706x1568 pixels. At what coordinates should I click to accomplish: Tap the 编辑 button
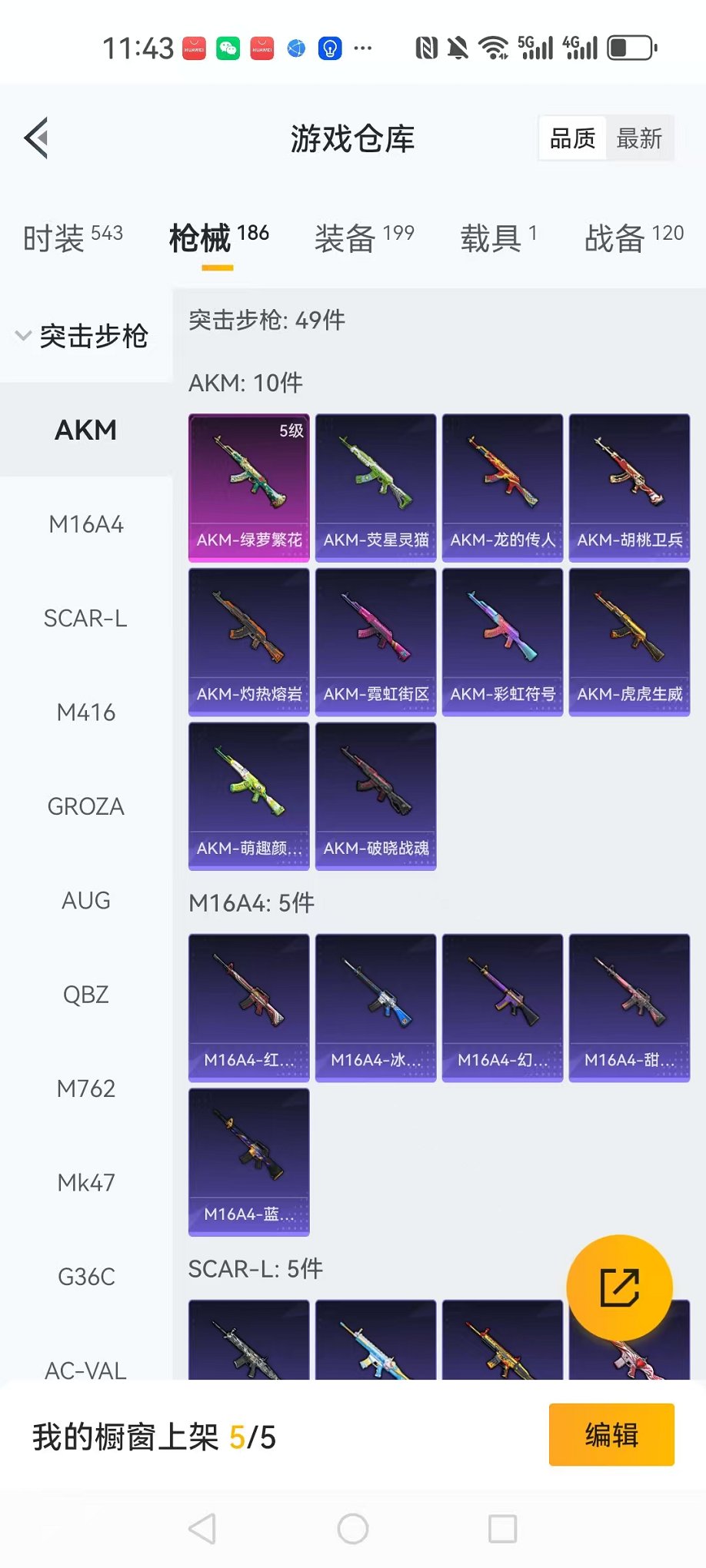611,1434
